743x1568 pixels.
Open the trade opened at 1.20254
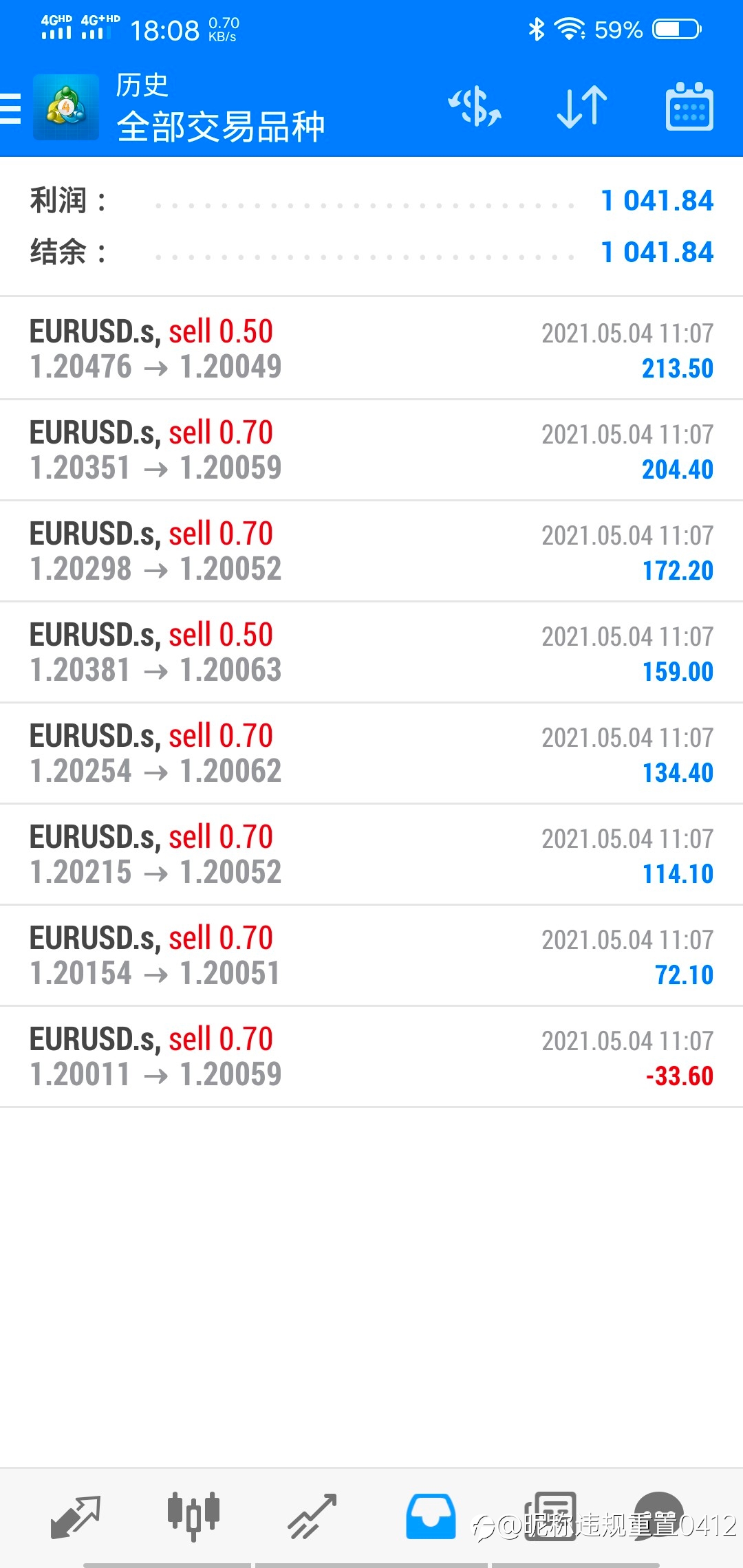[x=371, y=753]
